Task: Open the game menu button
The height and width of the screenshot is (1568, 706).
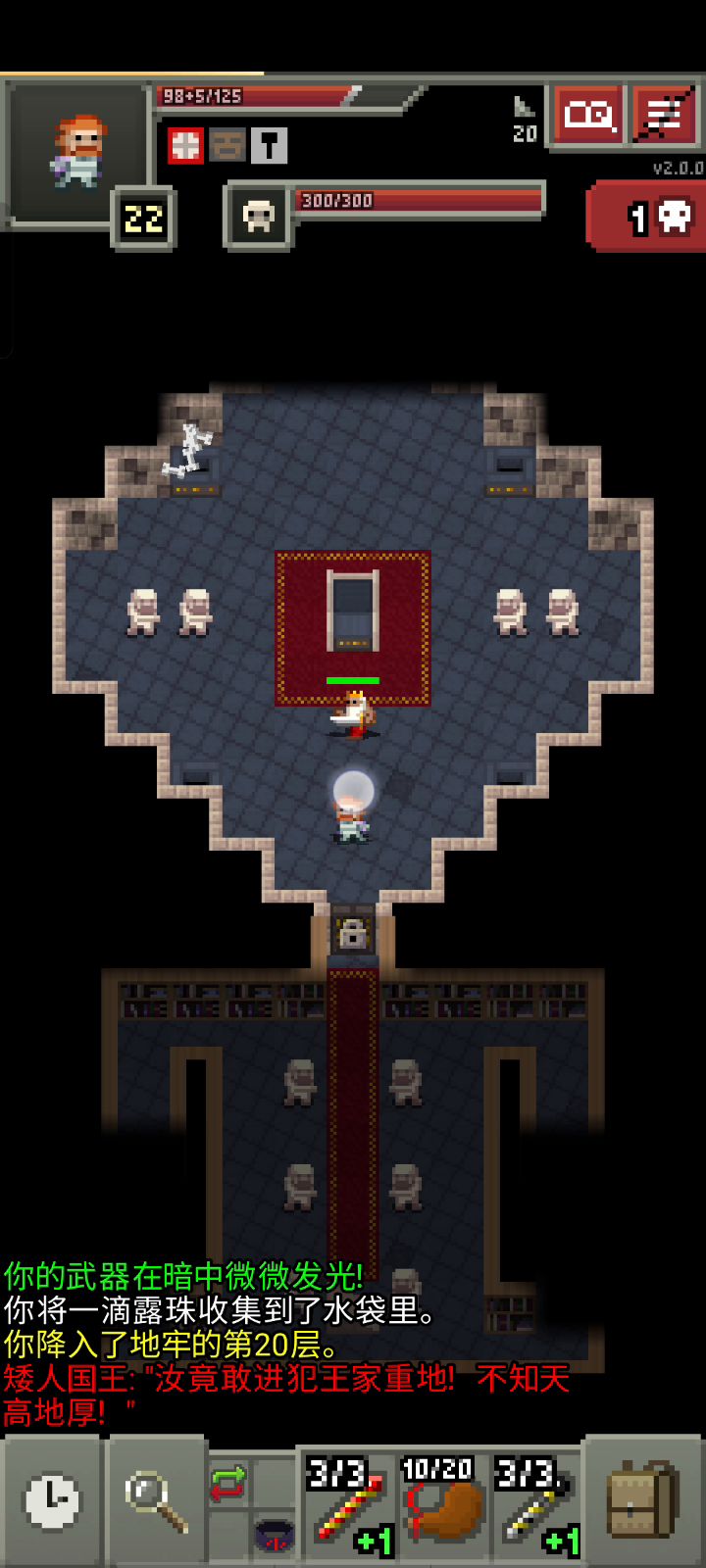Action: pyautogui.click(x=665, y=116)
